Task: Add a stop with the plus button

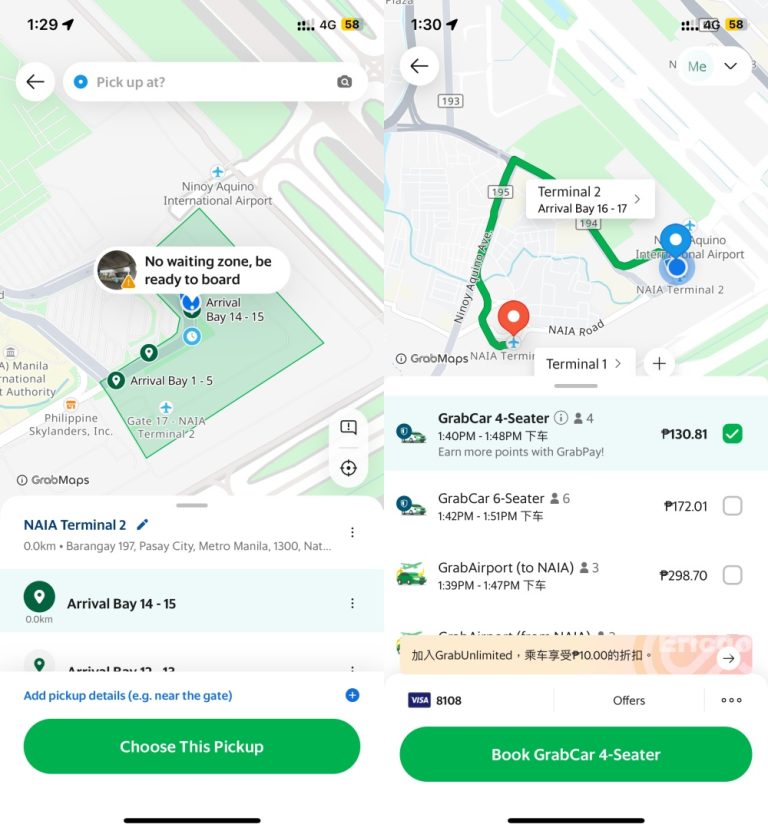Action: coord(659,364)
